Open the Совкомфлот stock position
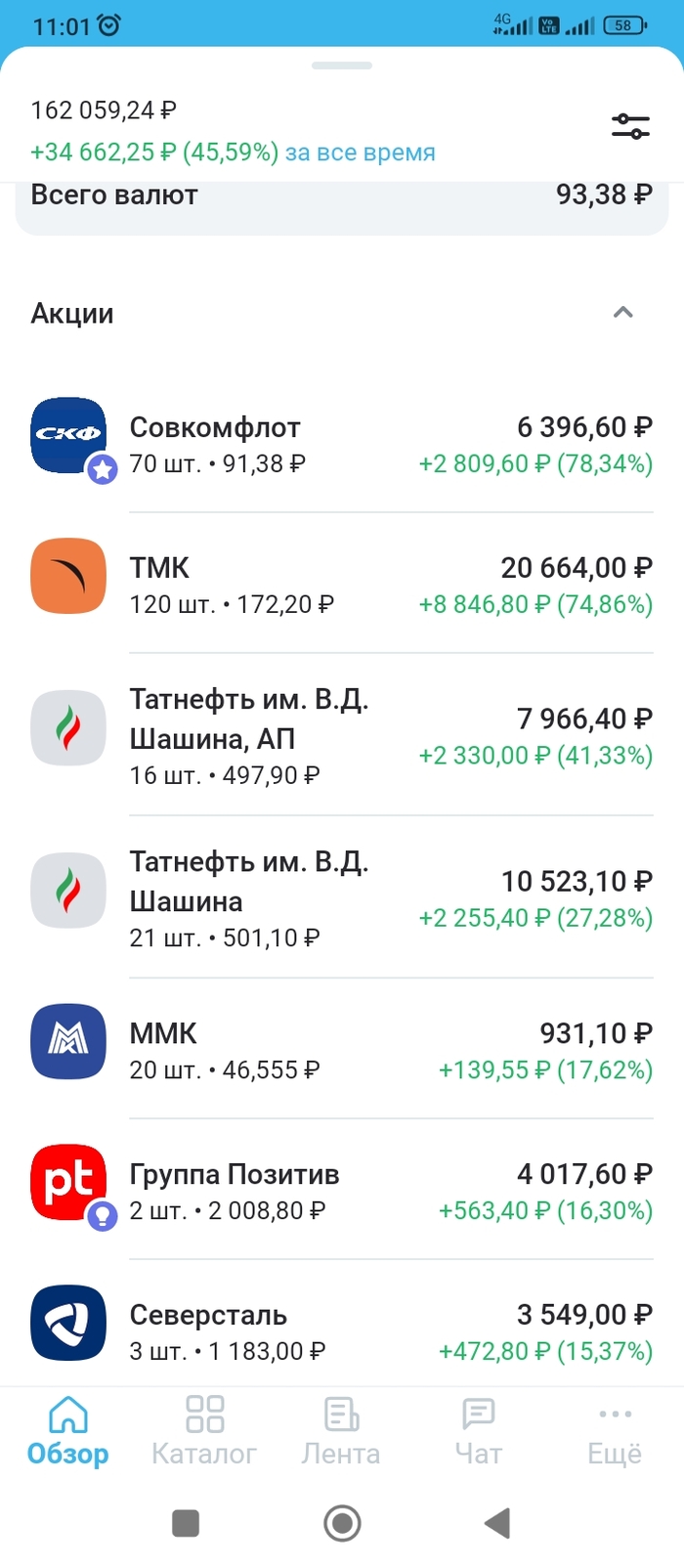Screen dimensions: 684x1568 pos(342,444)
